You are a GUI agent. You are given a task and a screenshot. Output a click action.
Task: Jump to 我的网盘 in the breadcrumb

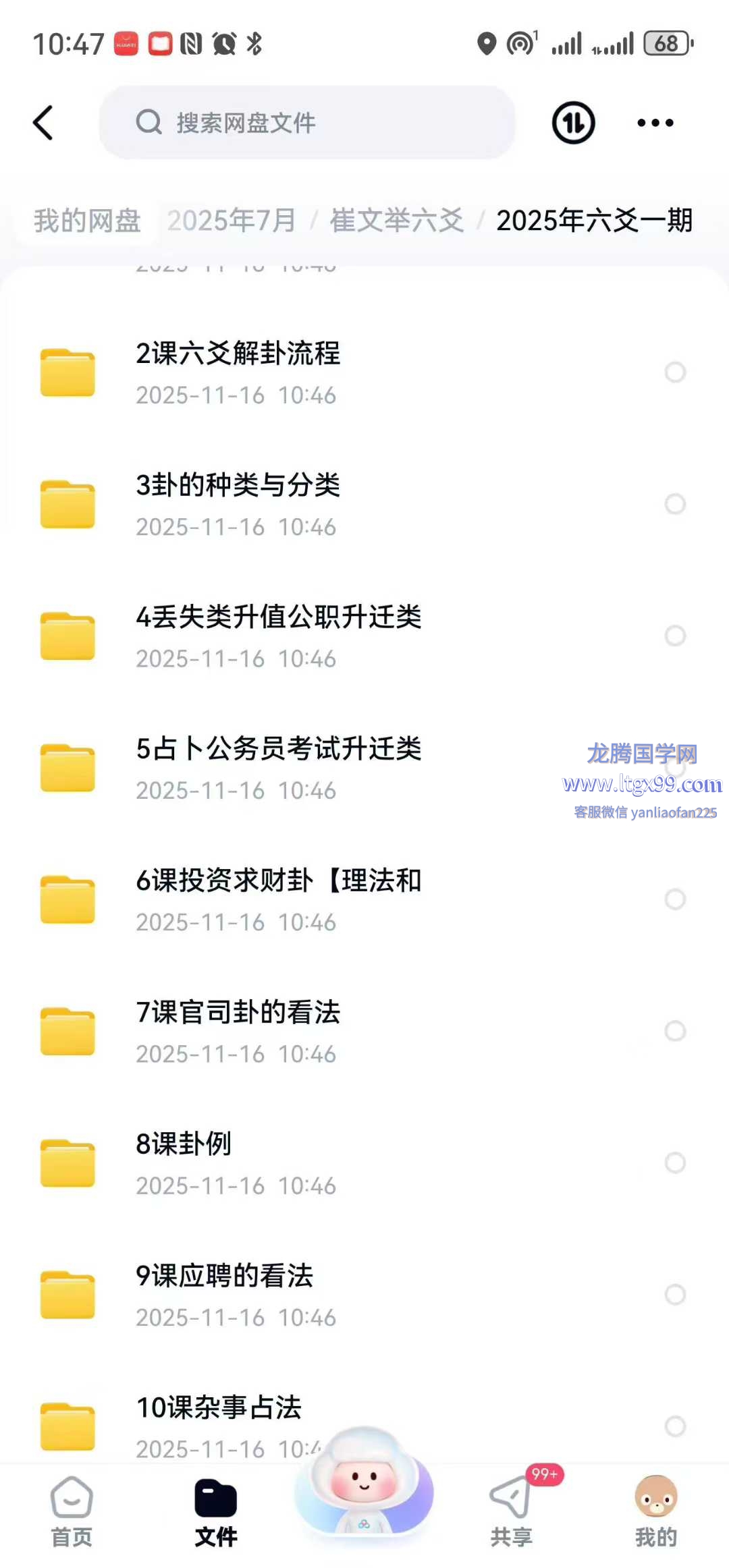[87, 221]
